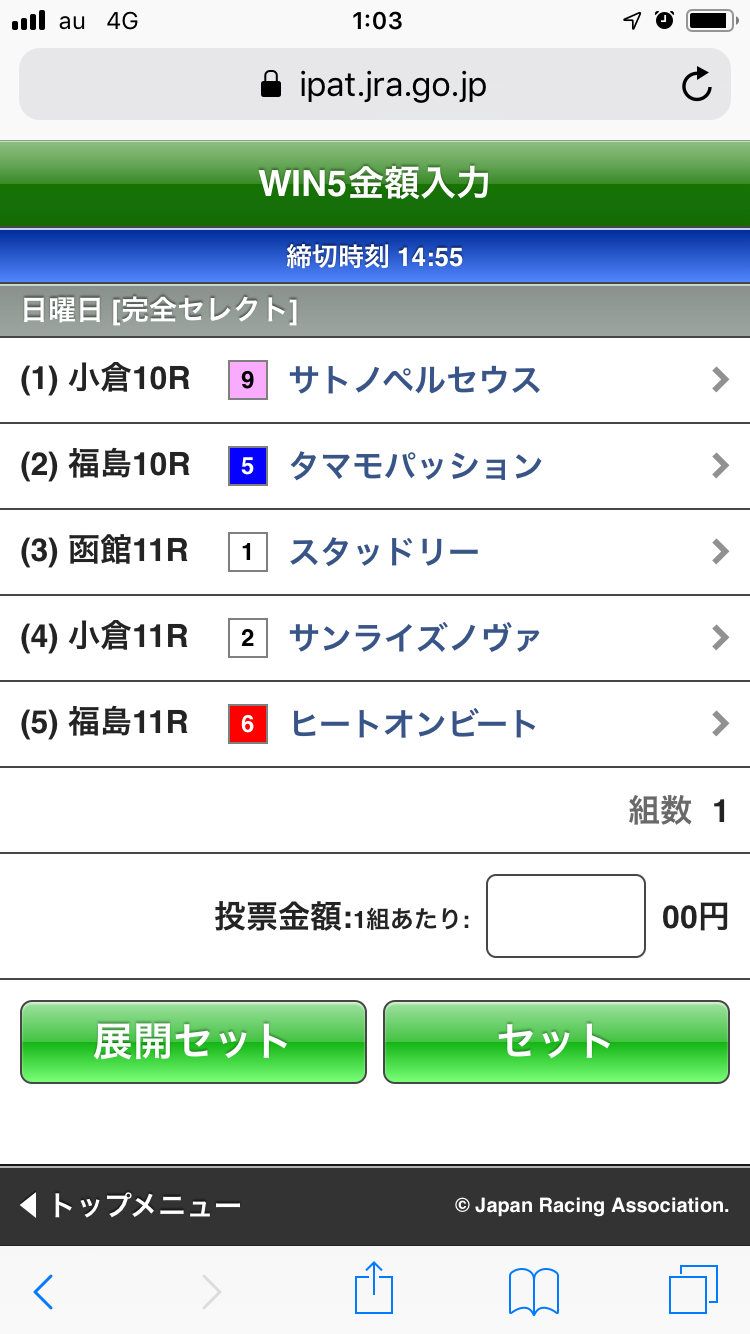Tap the 展開セット button
750x1334 pixels.
coord(193,1041)
